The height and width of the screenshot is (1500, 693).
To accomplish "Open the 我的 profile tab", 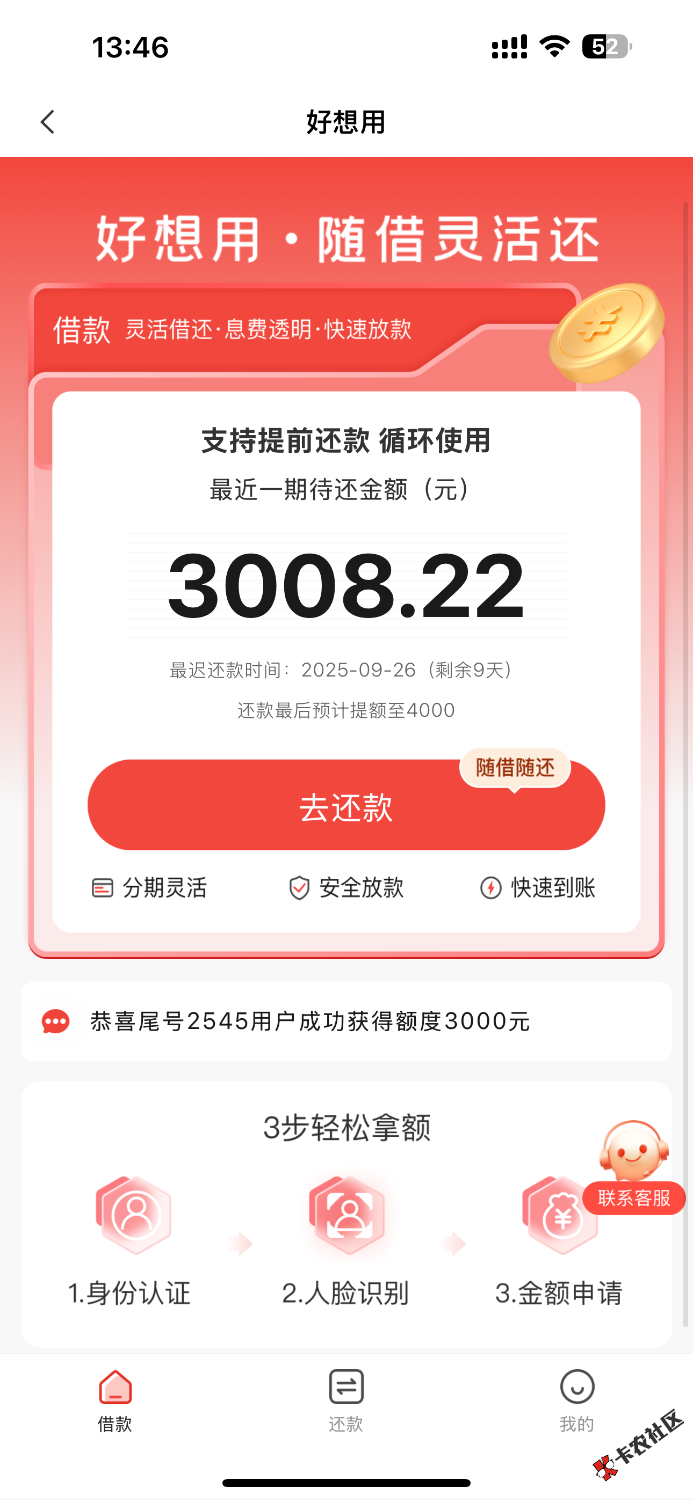I will click(576, 1400).
